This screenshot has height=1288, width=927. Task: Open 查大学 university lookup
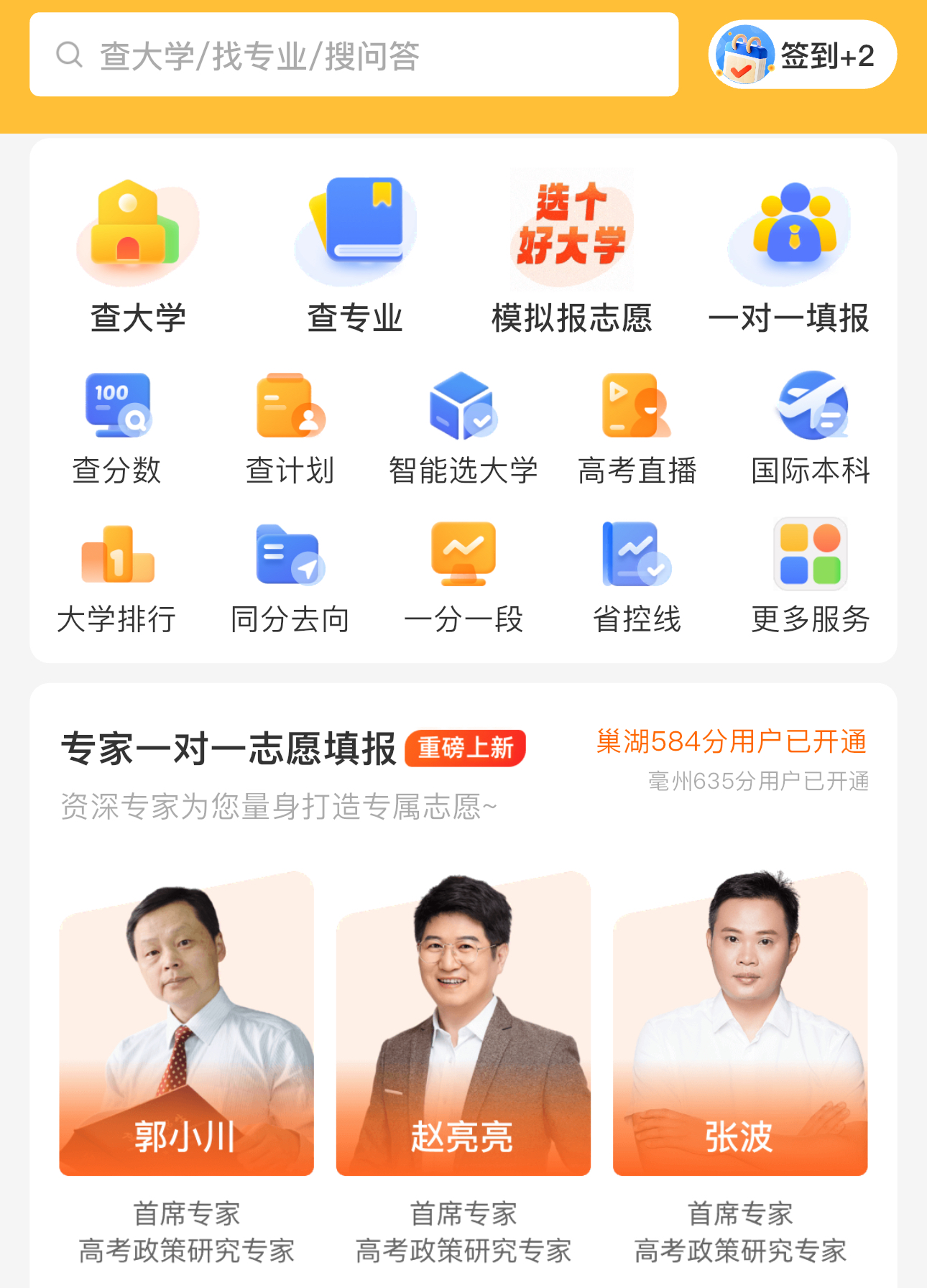(138, 255)
